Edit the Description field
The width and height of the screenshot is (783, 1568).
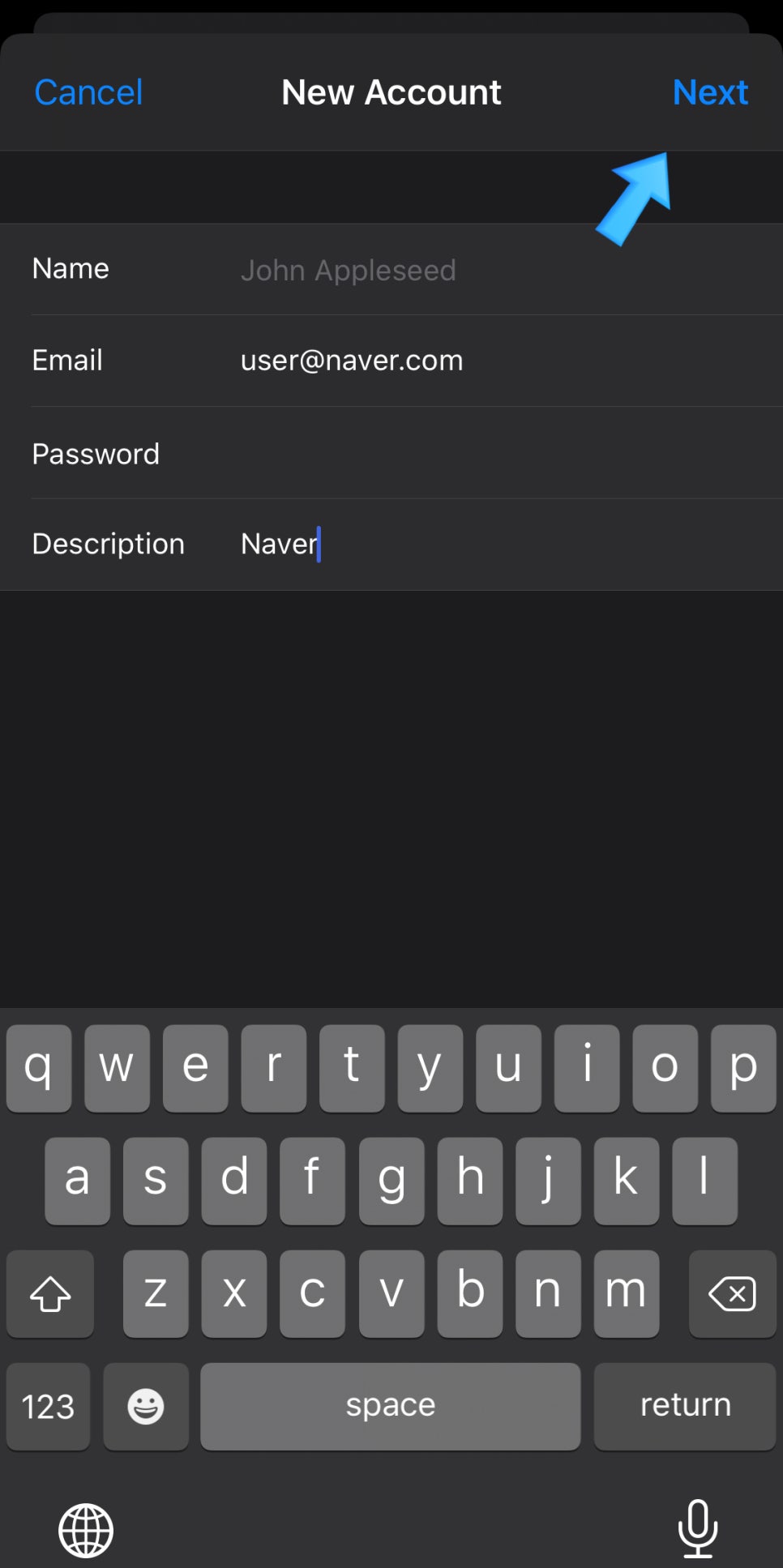tap(391, 544)
